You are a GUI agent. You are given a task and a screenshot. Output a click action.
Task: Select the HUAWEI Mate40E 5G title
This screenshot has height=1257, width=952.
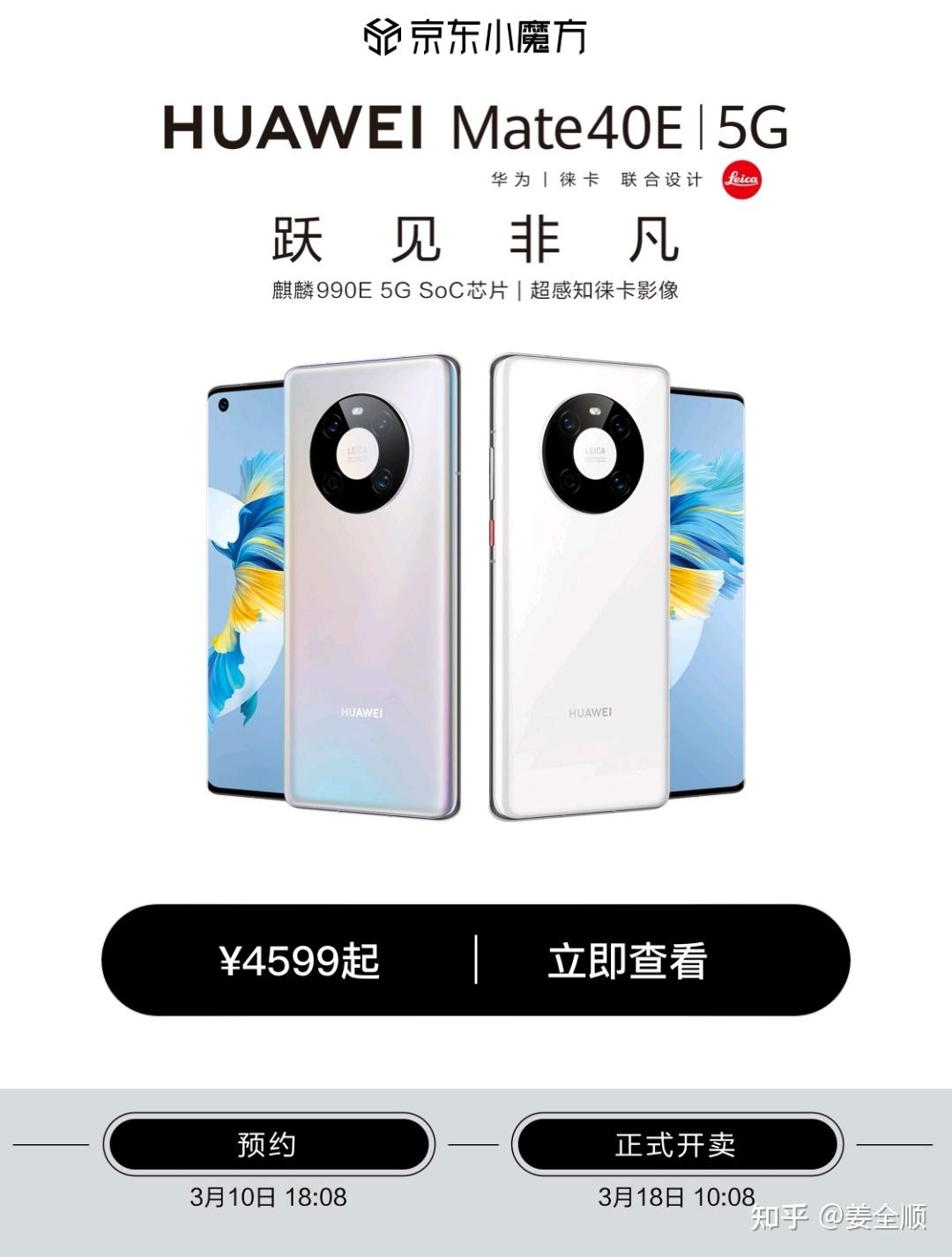[x=476, y=126]
